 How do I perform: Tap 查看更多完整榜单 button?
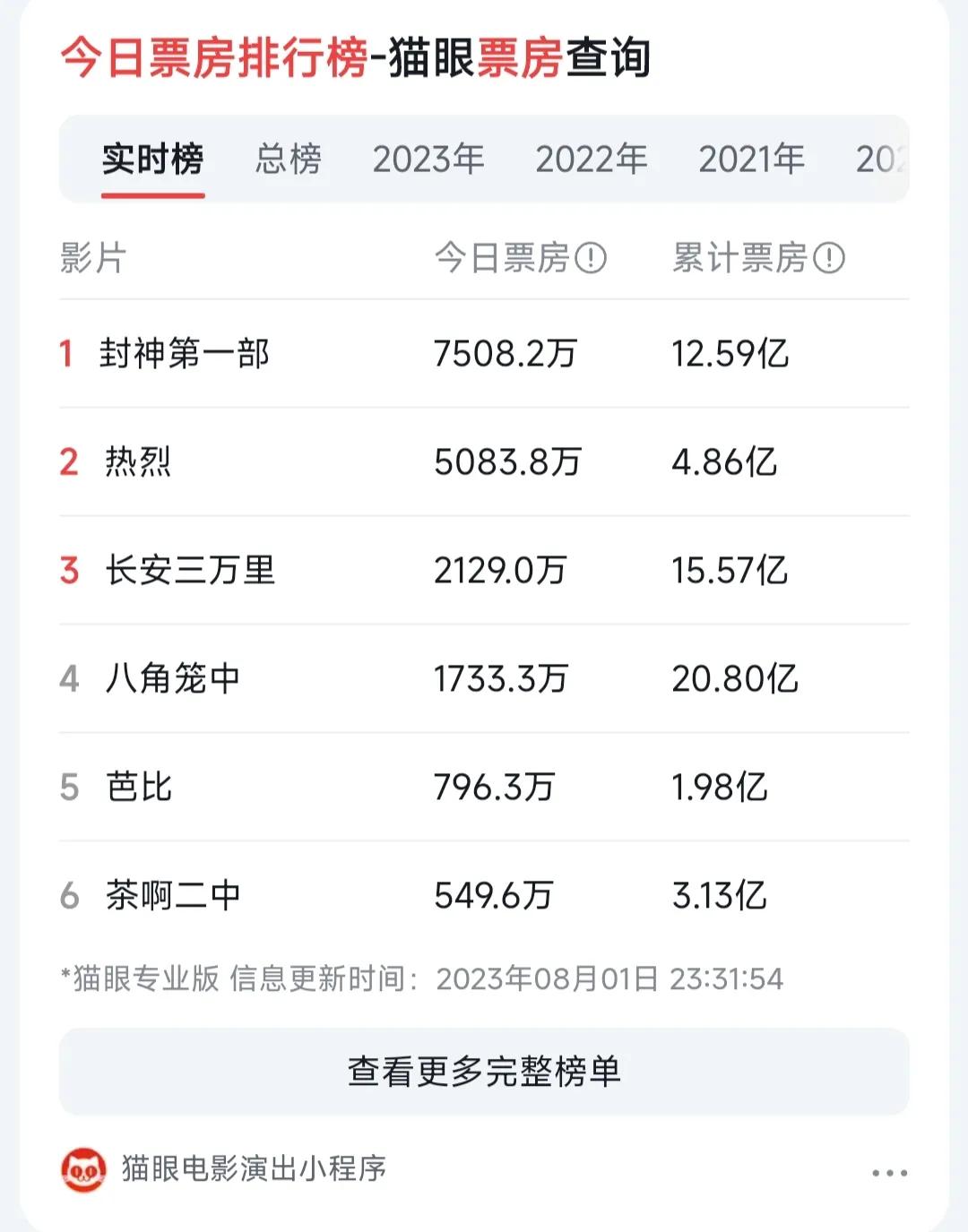(484, 1072)
